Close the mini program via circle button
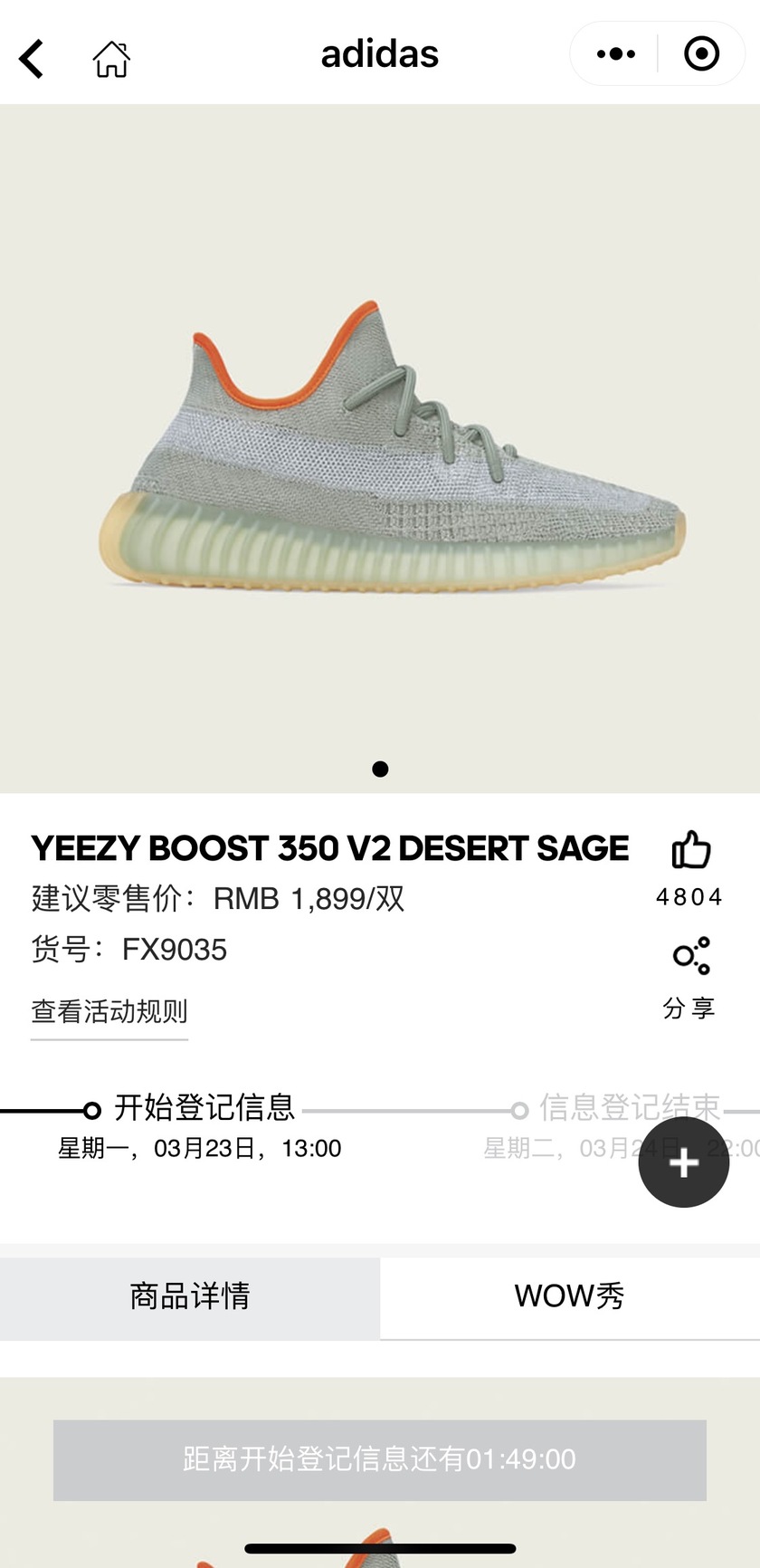Image resolution: width=760 pixels, height=1568 pixels. coord(701,54)
